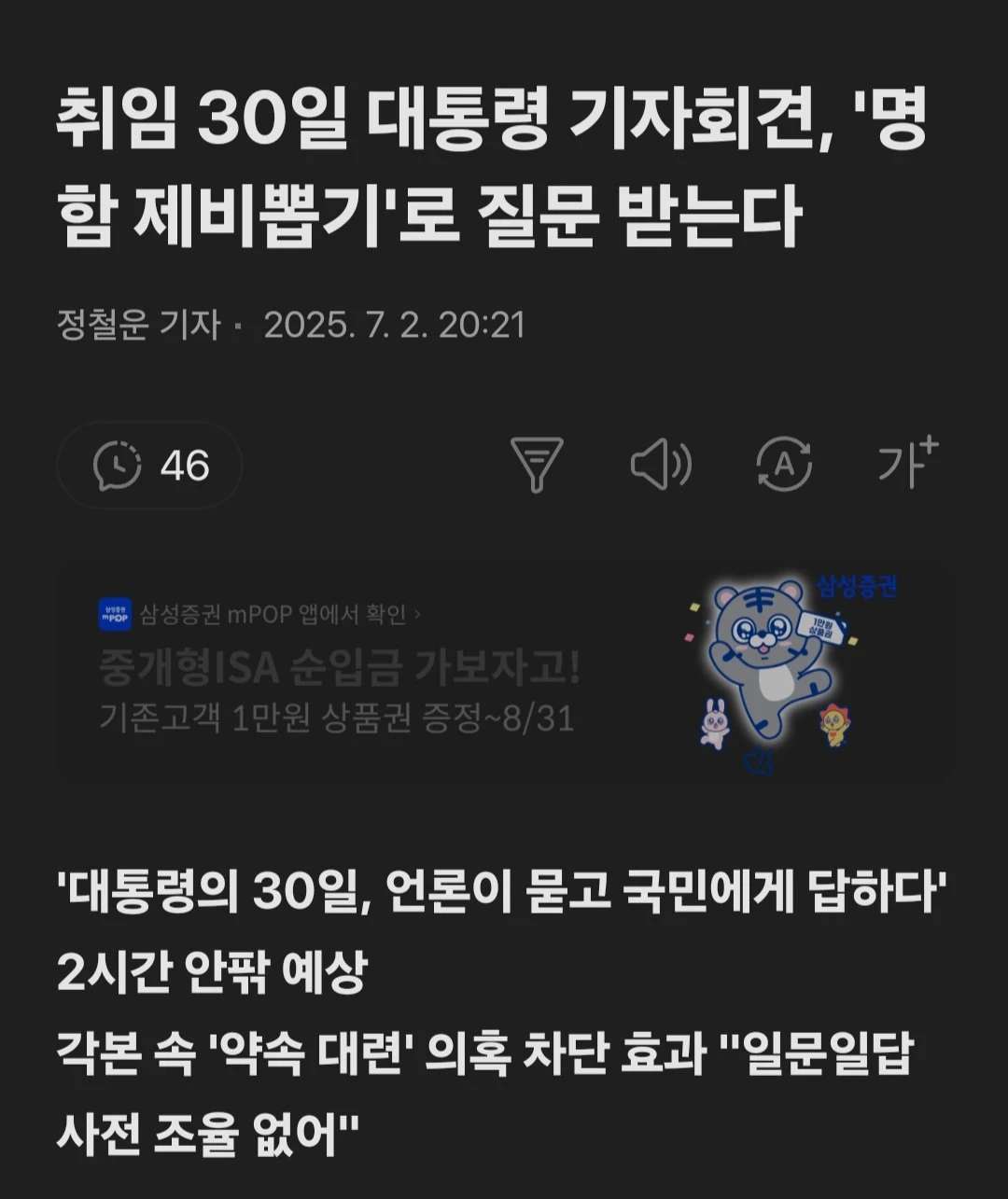Screen dimensions: 1008x1199
Task: Listen to the article with speaker icon
Action: pyautogui.click(x=660, y=464)
